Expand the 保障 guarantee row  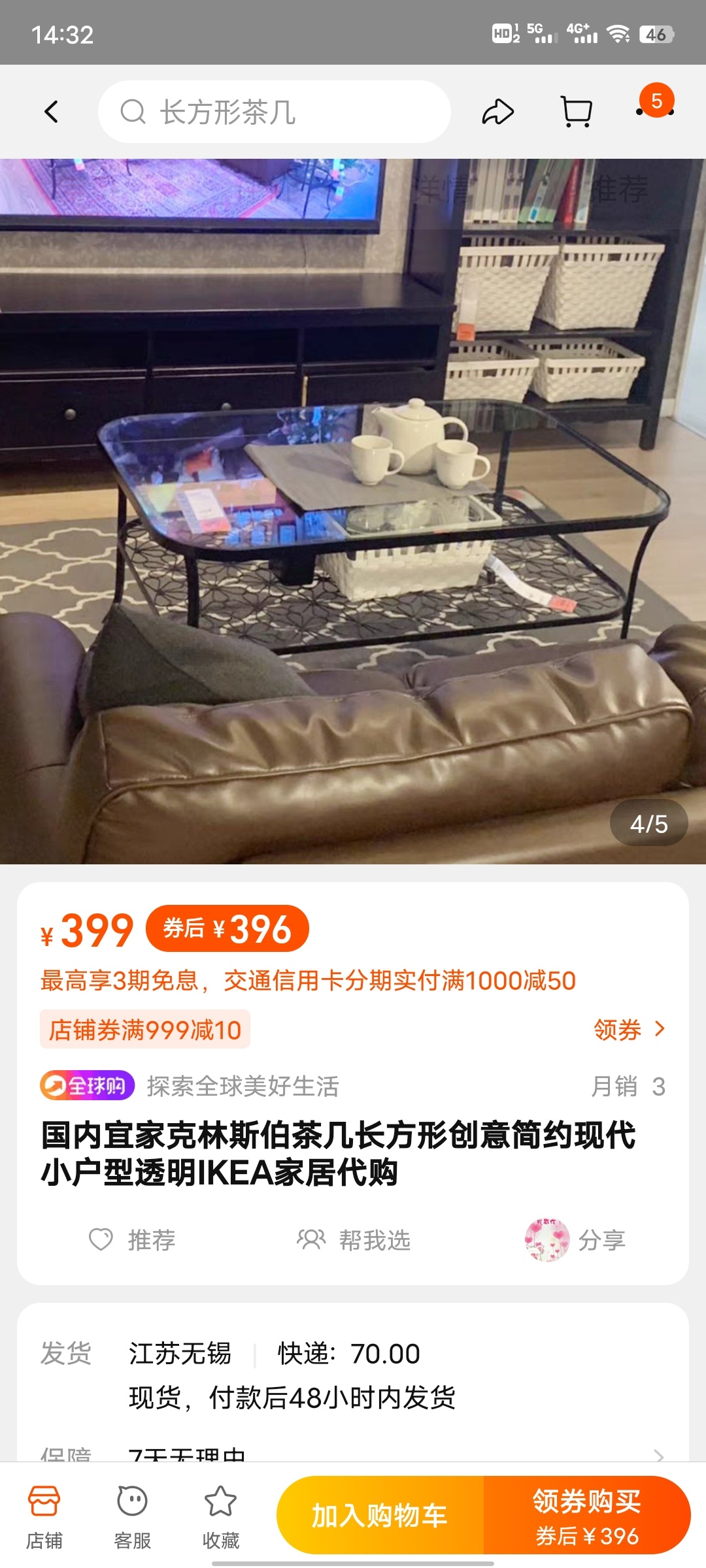[x=353, y=1454]
